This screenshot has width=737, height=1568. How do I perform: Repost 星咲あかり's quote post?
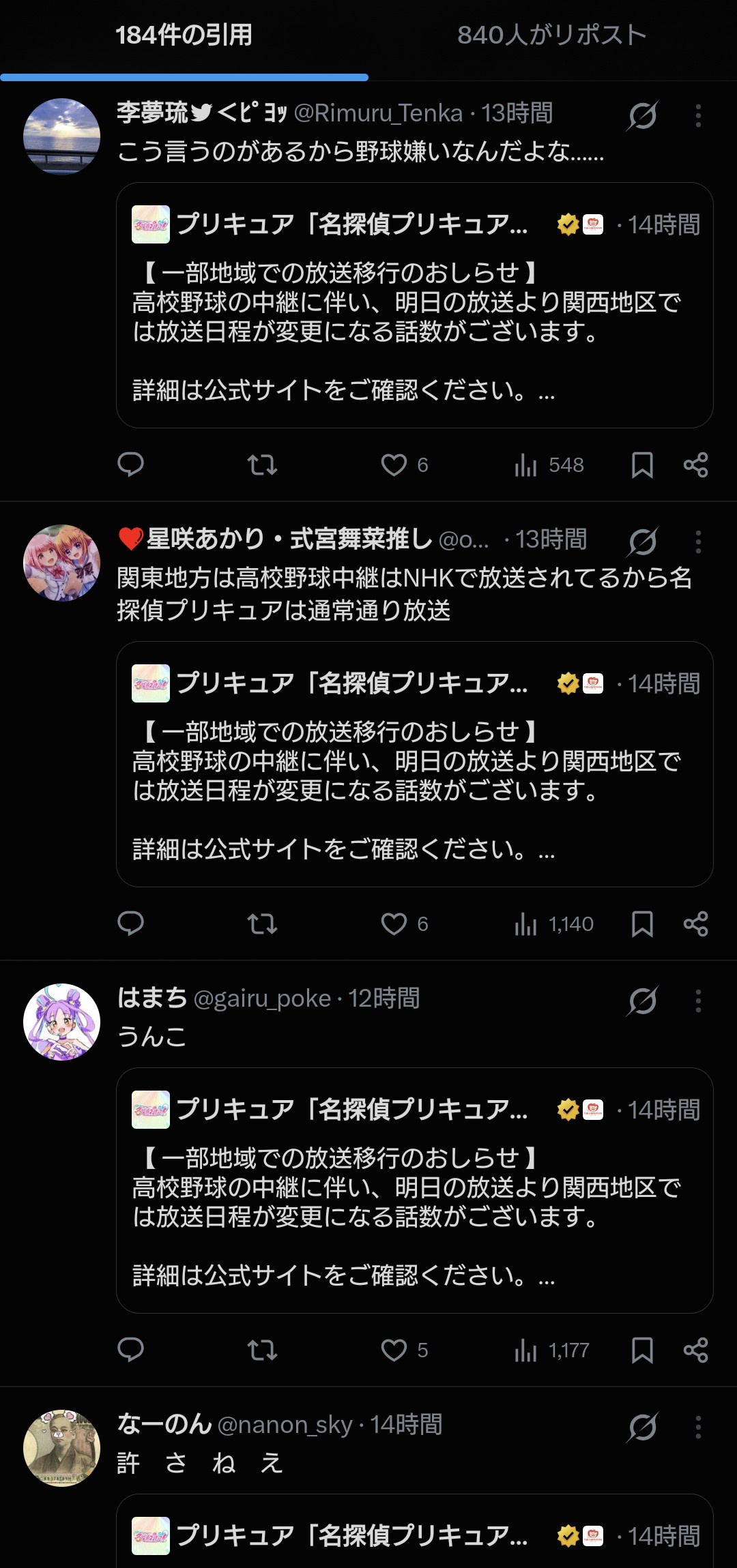tap(262, 924)
